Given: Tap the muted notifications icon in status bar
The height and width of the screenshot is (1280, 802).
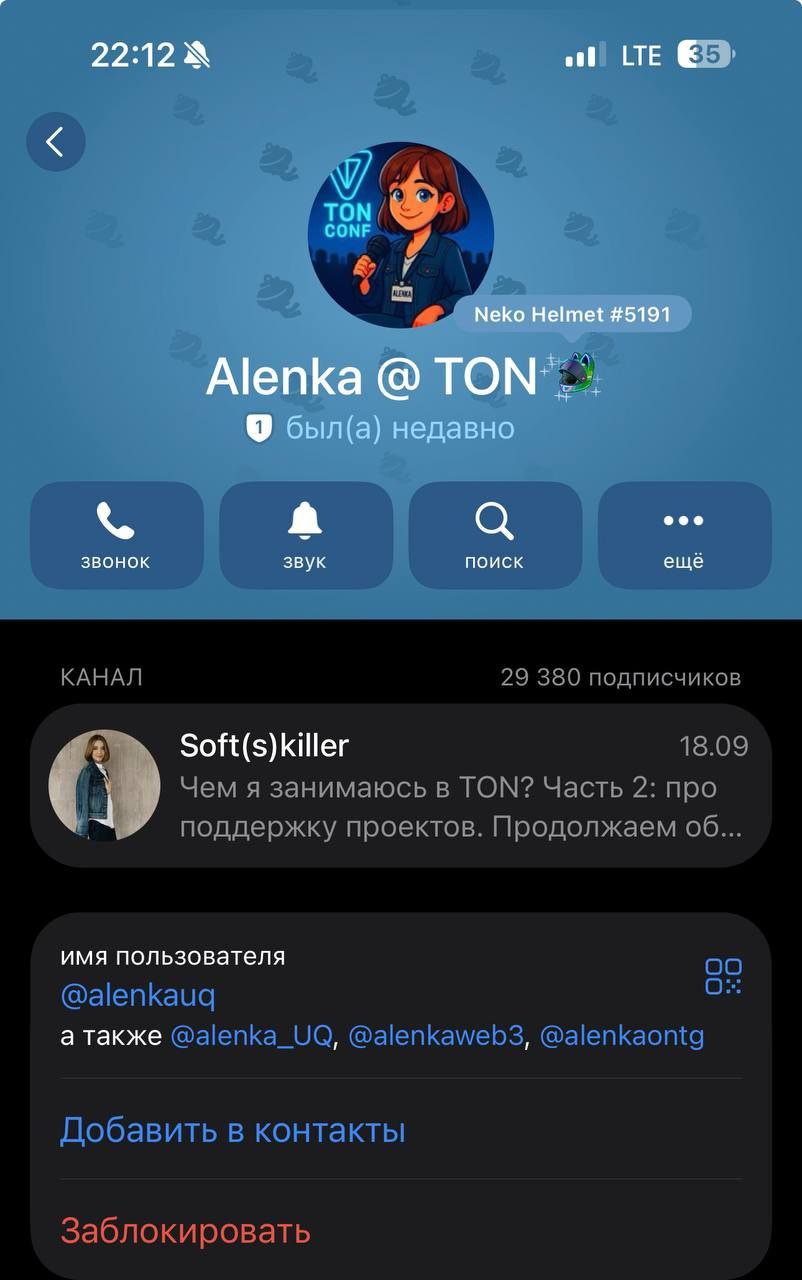Looking at the screenshot, I should pos(196,55).
